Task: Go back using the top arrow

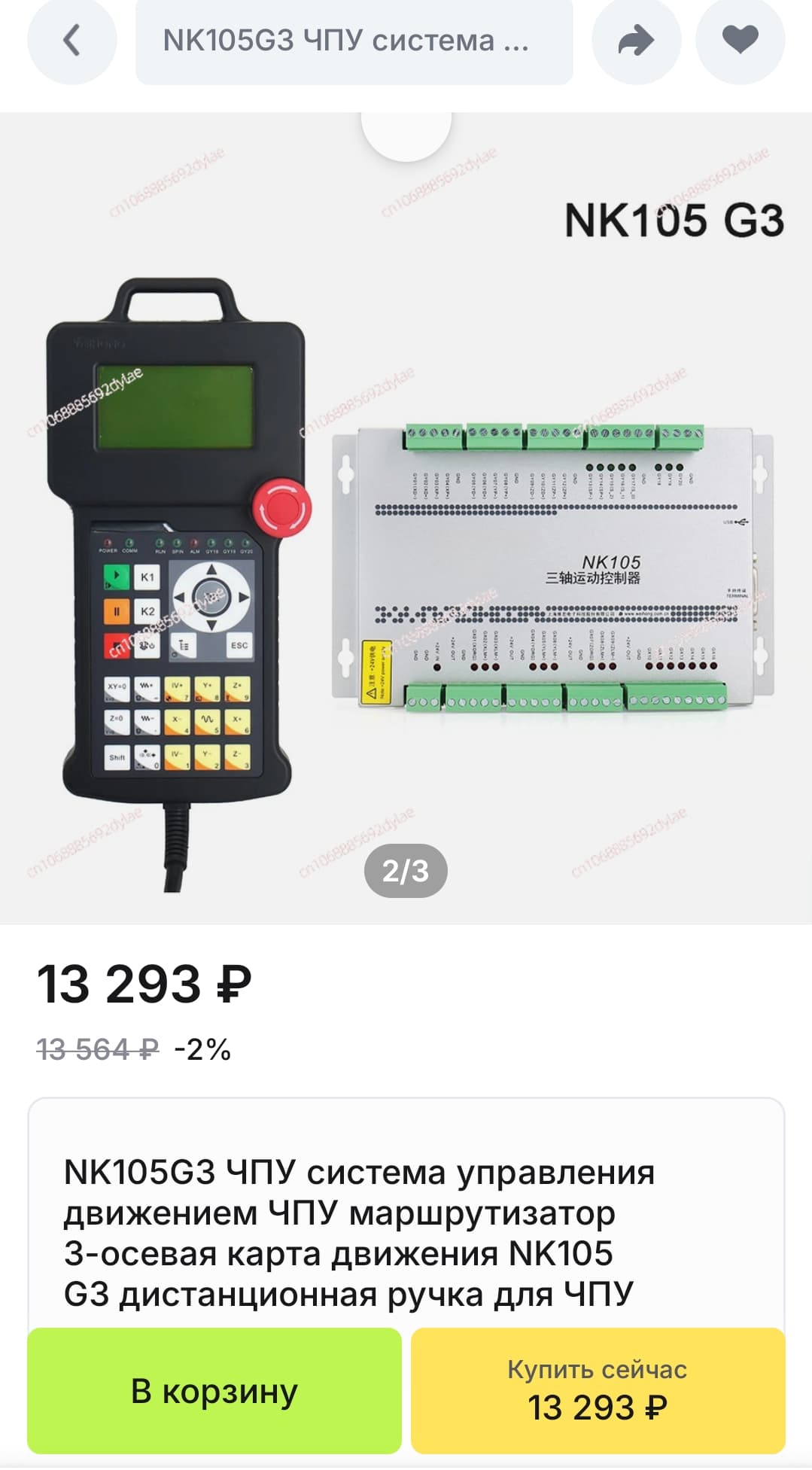Action: coord(71,40)
